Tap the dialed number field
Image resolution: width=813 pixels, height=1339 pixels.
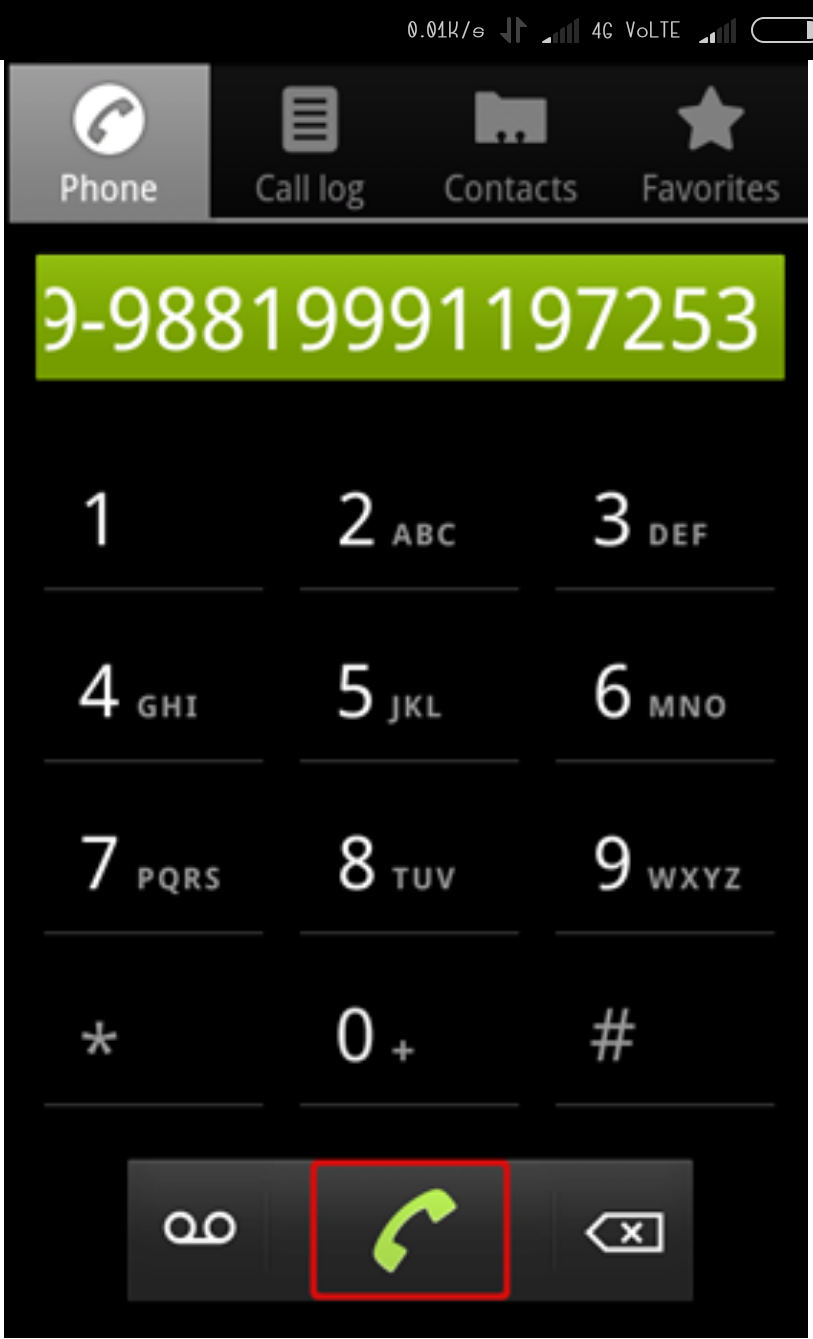click(x=410, y=318)
